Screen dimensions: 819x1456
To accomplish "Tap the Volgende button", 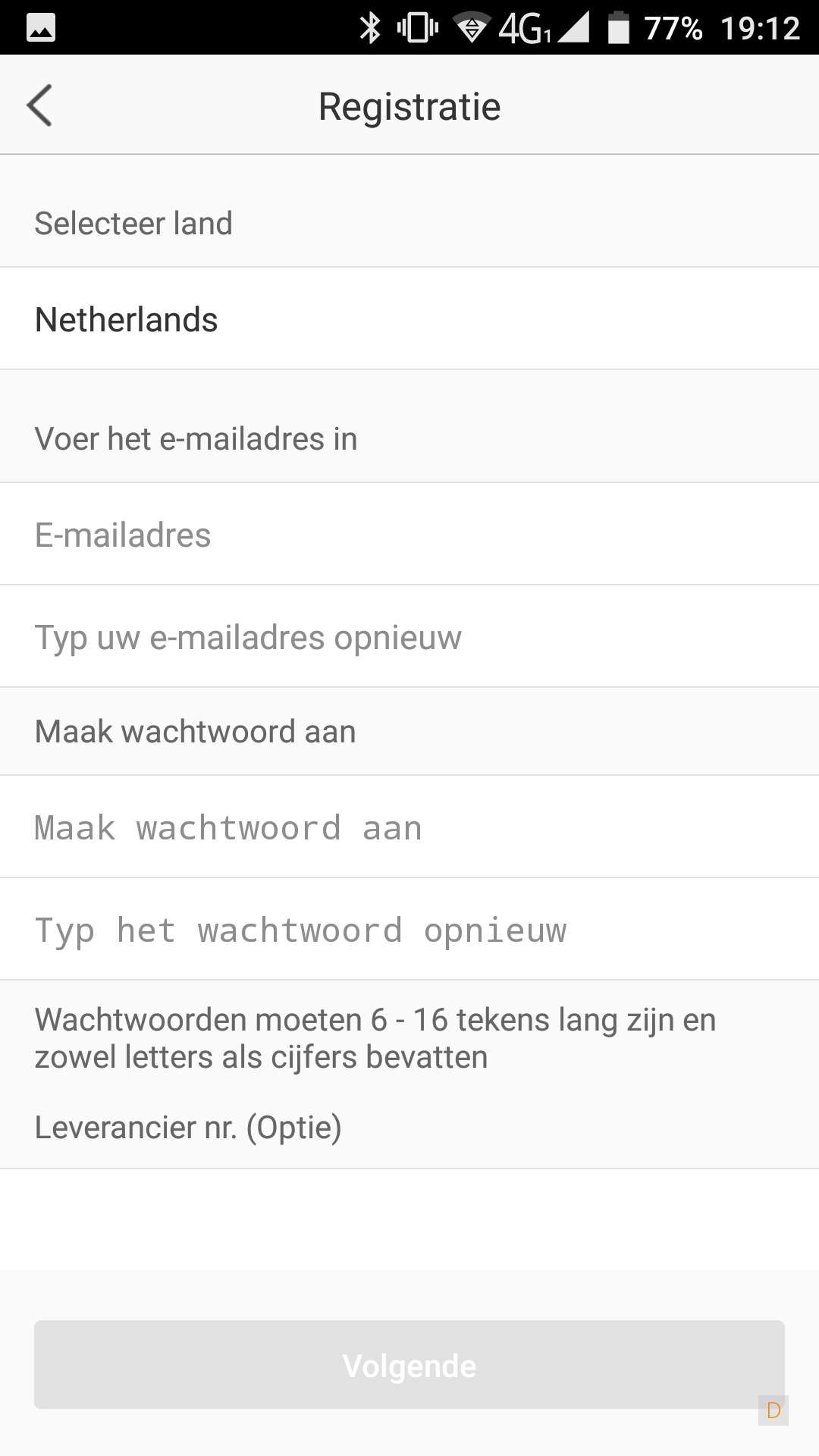I will click(409, 1365).
